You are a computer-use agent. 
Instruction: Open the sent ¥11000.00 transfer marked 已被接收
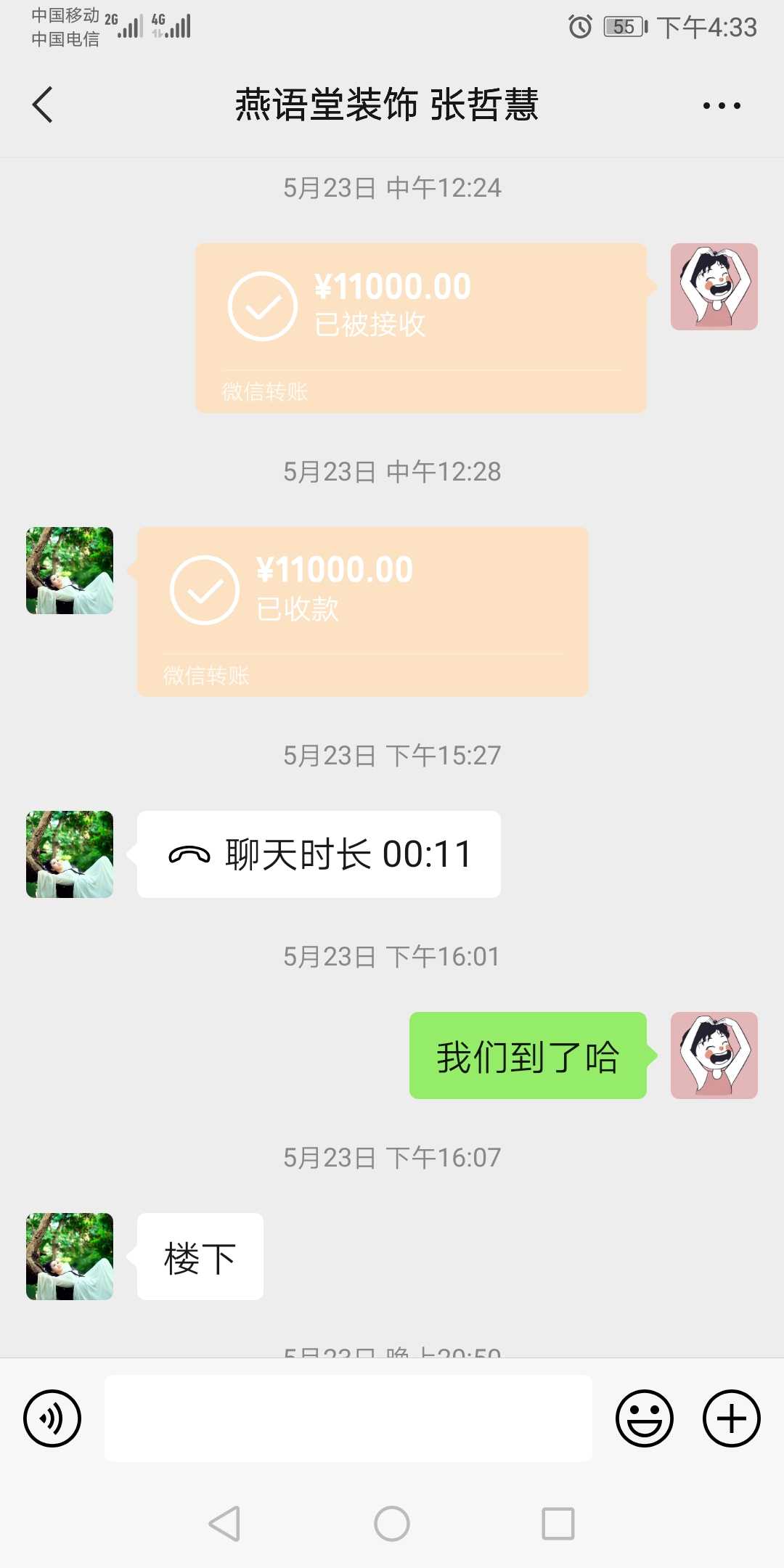[420, 328]
